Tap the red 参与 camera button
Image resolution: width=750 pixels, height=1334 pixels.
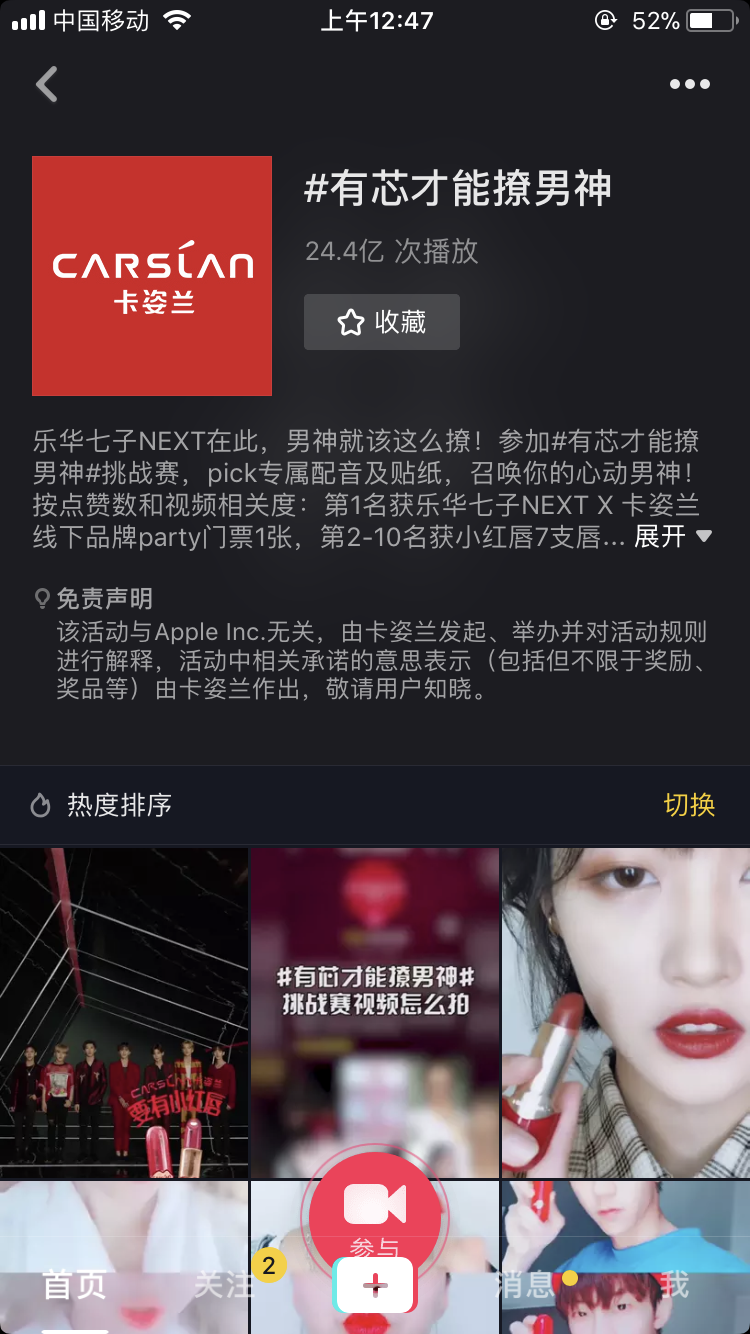pos(375,1210)
